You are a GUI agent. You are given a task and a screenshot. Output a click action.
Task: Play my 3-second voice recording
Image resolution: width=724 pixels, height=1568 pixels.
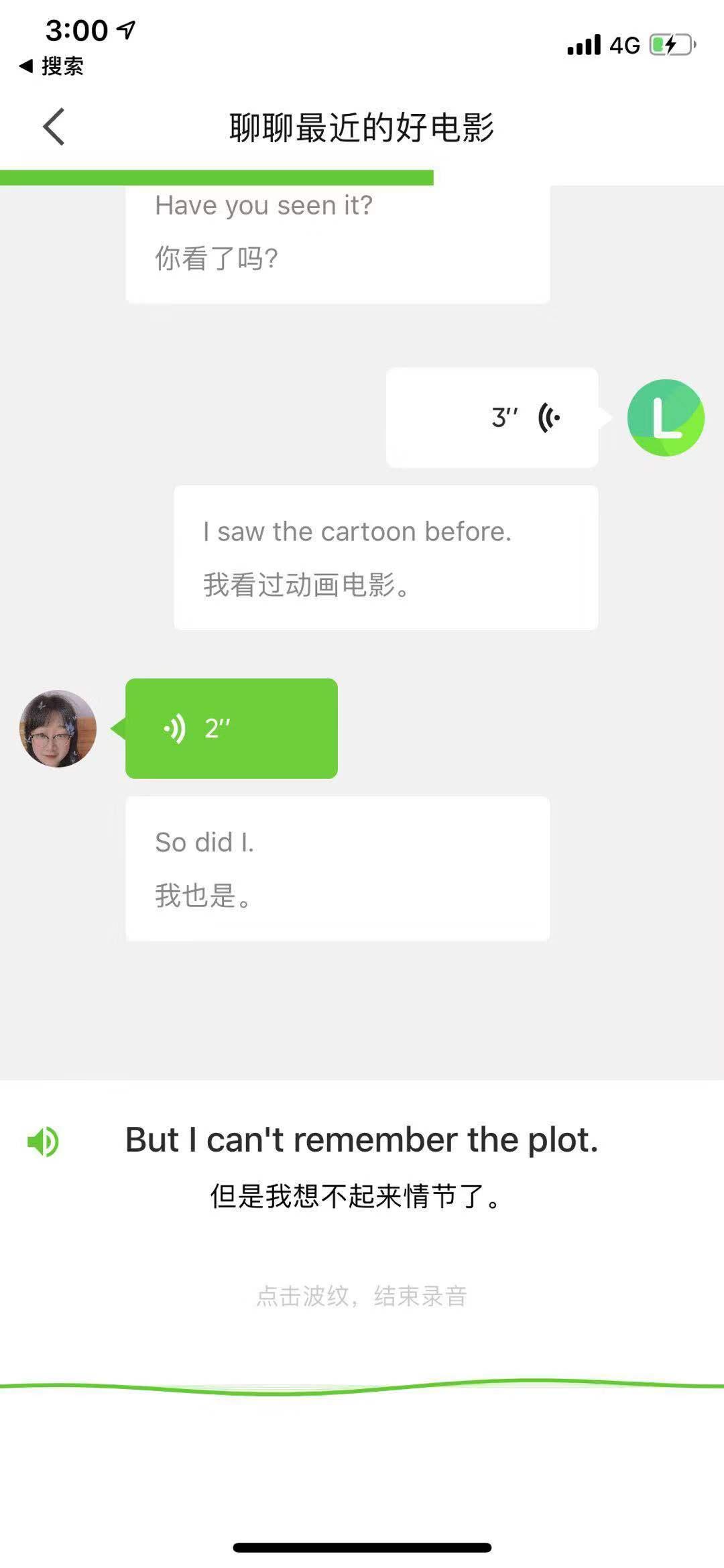[492, 418]
